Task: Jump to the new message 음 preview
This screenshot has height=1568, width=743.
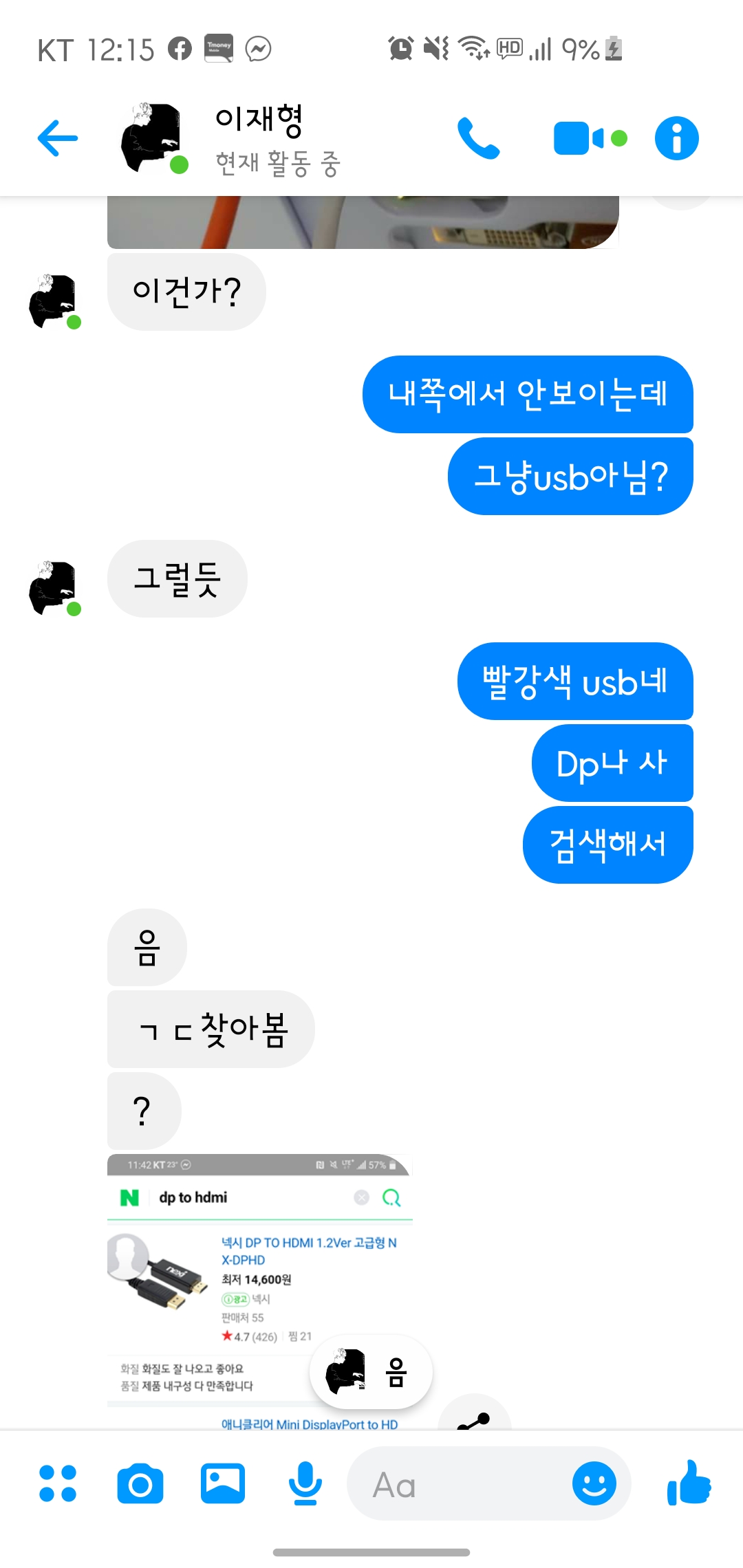Action: 371,1372
